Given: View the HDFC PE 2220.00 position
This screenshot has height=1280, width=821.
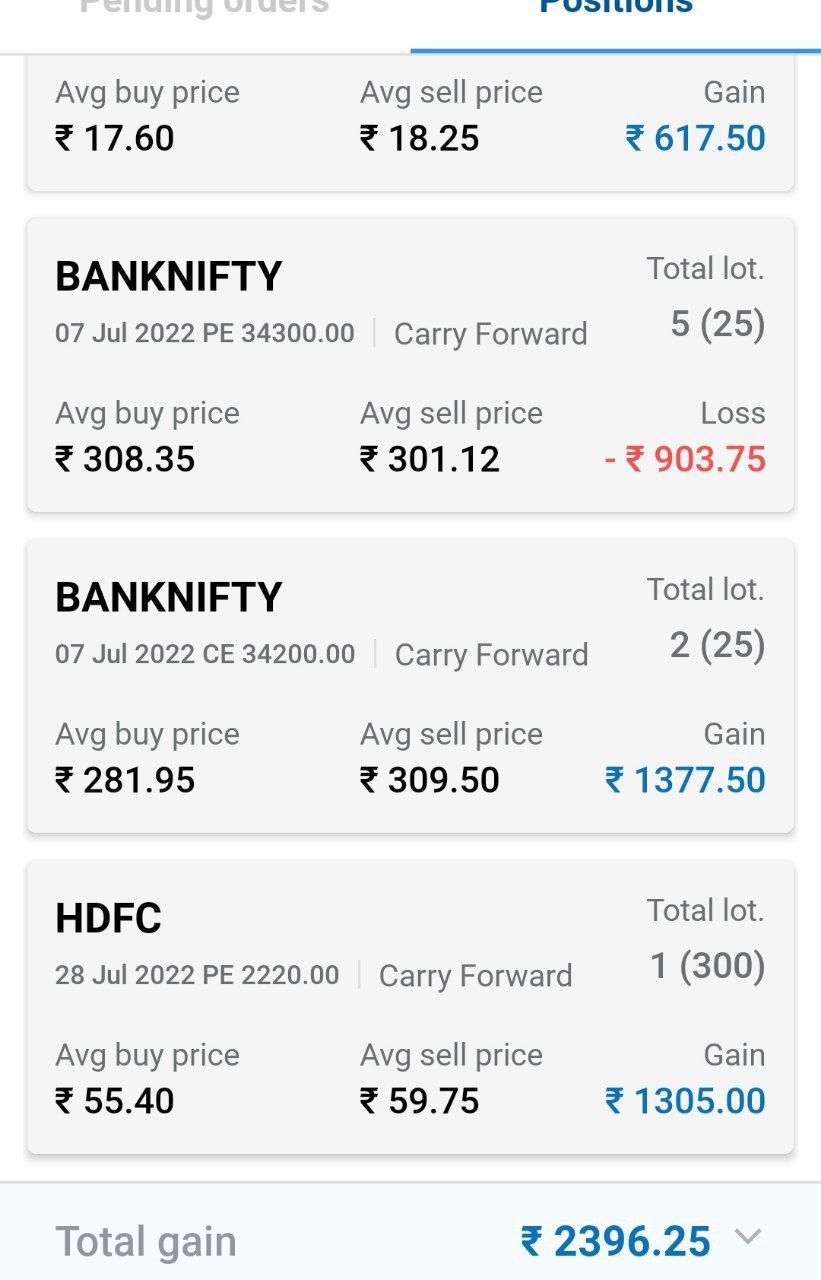Looking at the screenshot, I should [410, 1006].
